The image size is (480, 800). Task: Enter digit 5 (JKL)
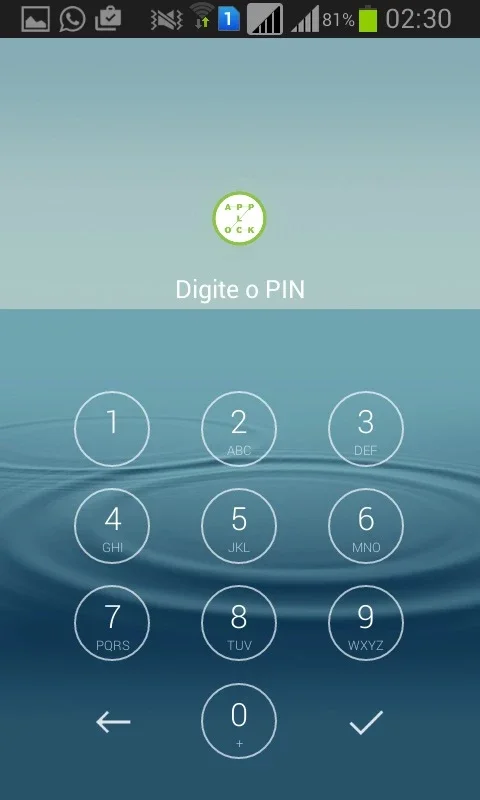pos(239,526)
